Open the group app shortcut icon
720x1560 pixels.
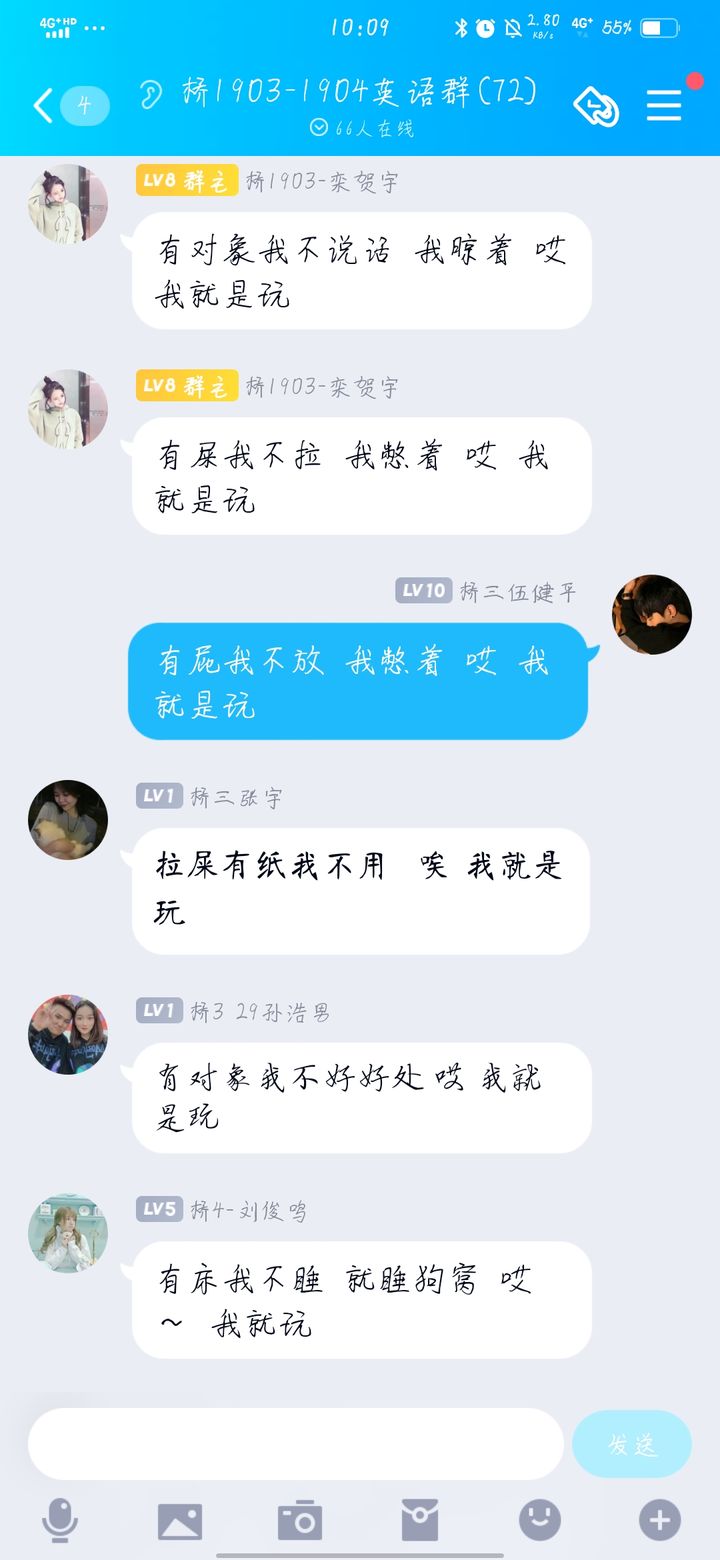595,105
